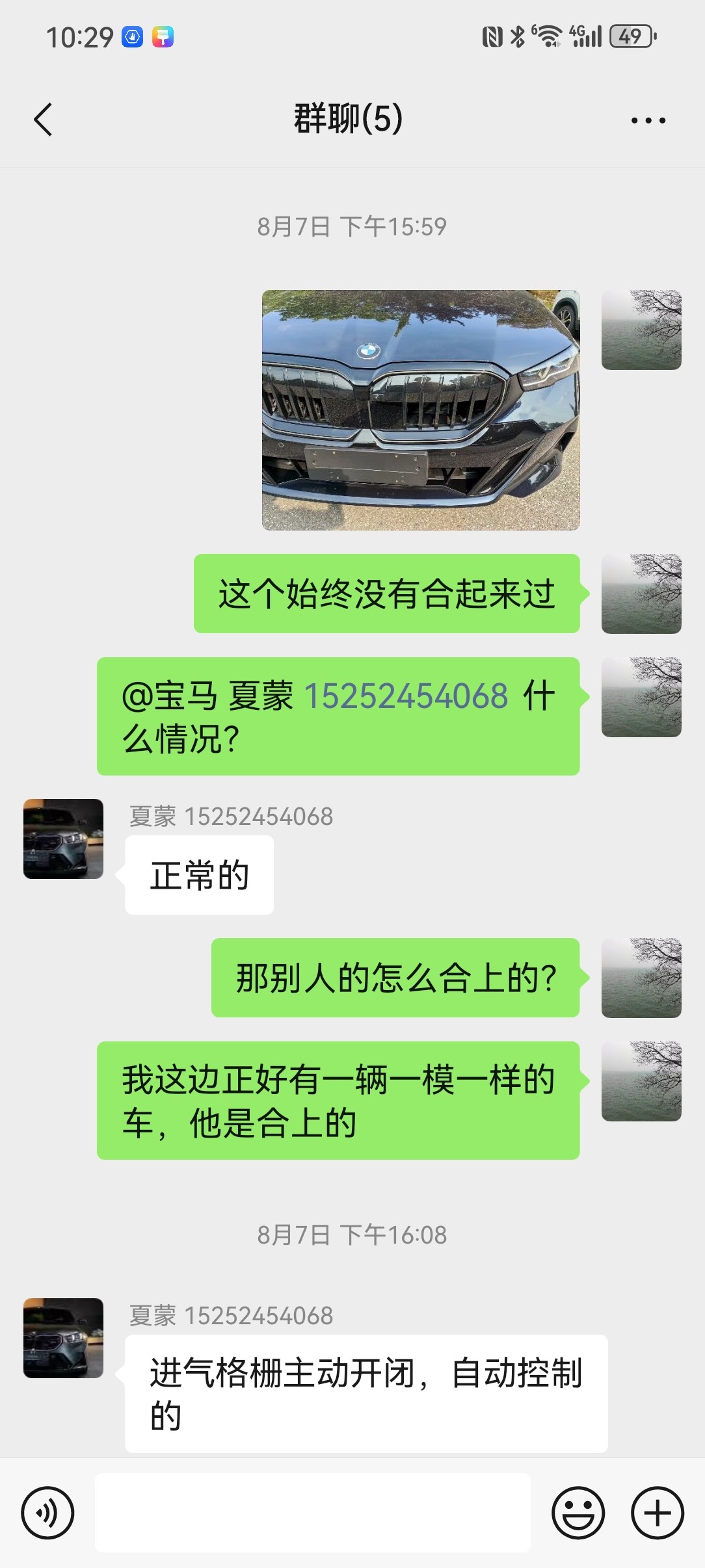The image size is (705, 1568).
Task: Go back from the group chat
Action: (x=43, y=120)
